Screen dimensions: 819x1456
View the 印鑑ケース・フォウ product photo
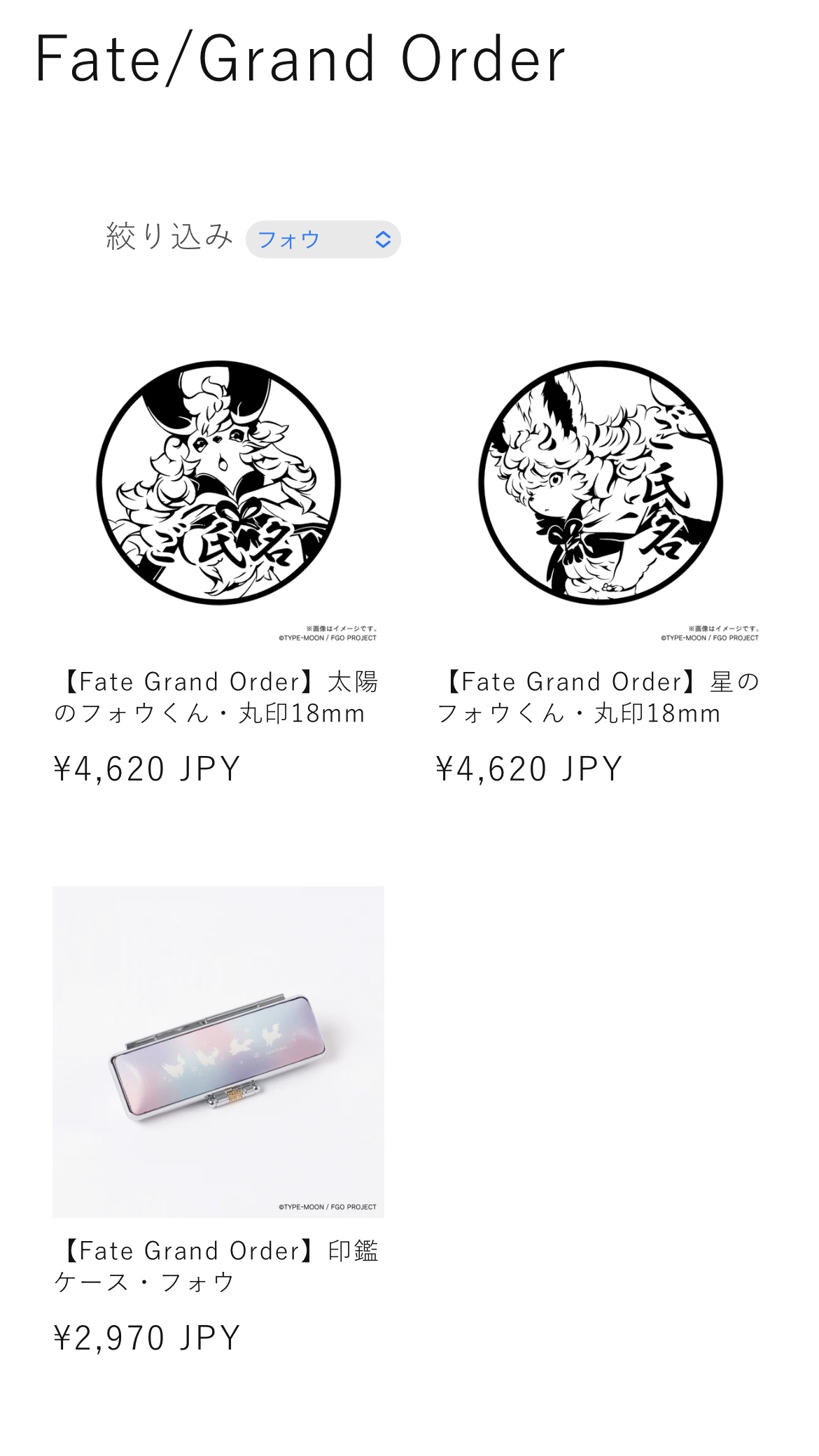click(x=218, y=1051)
